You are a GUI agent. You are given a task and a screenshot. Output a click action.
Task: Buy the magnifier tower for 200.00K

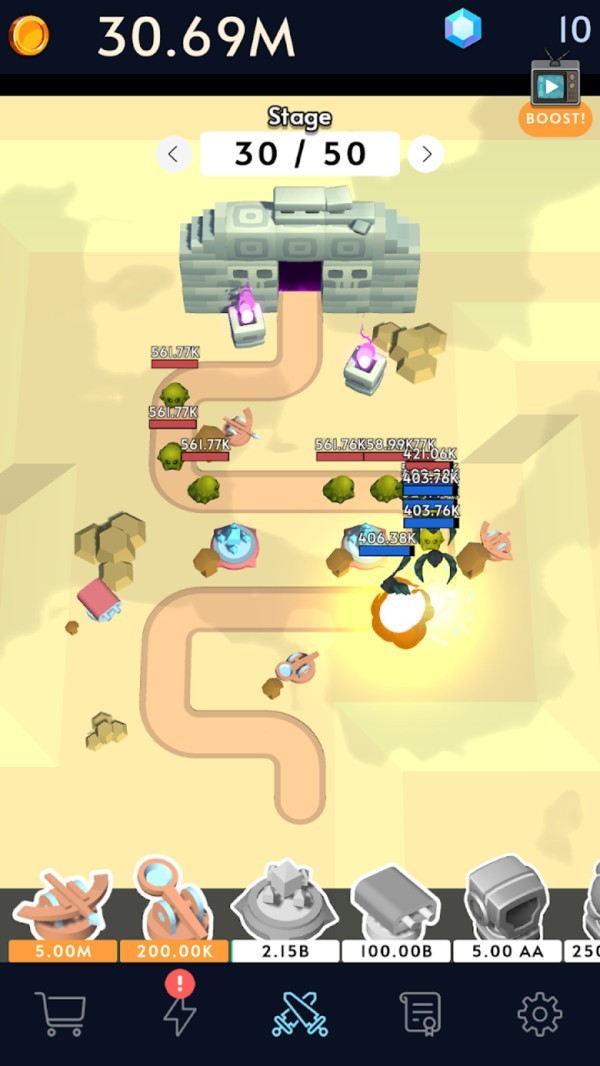174,908
